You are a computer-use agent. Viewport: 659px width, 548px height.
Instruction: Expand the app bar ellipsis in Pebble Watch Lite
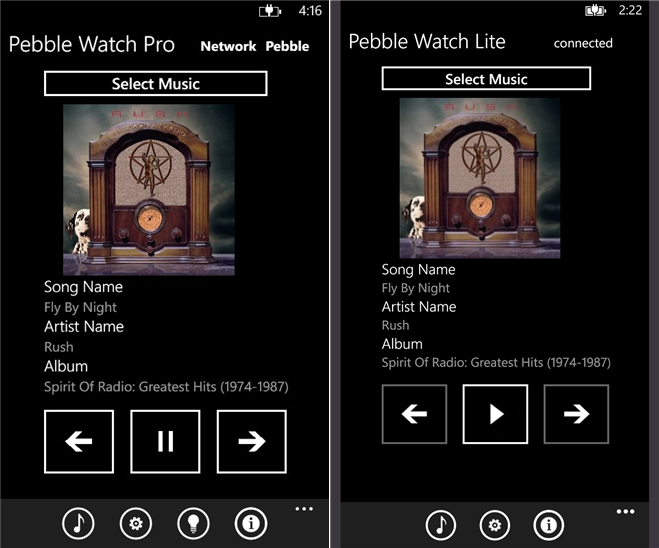tap(626, 511)
